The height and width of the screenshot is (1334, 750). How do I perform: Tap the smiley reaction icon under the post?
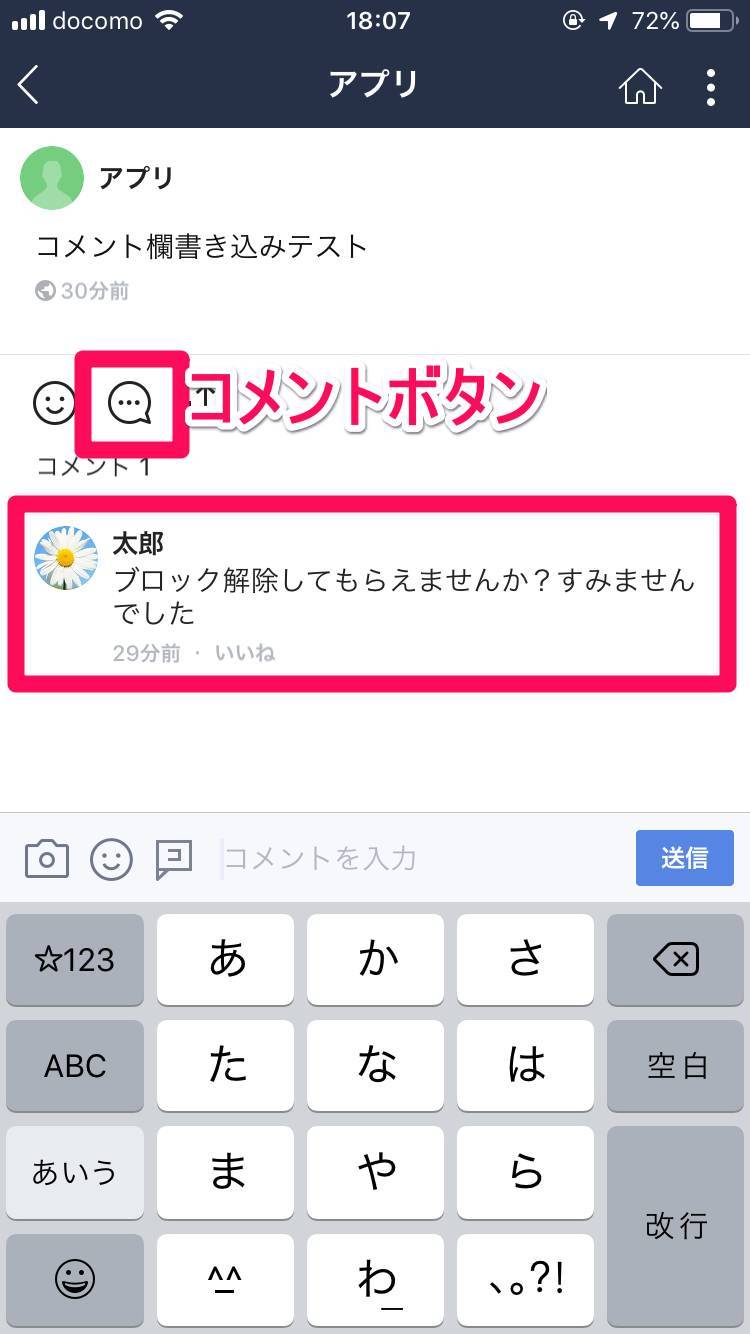(x=55, y=403)
